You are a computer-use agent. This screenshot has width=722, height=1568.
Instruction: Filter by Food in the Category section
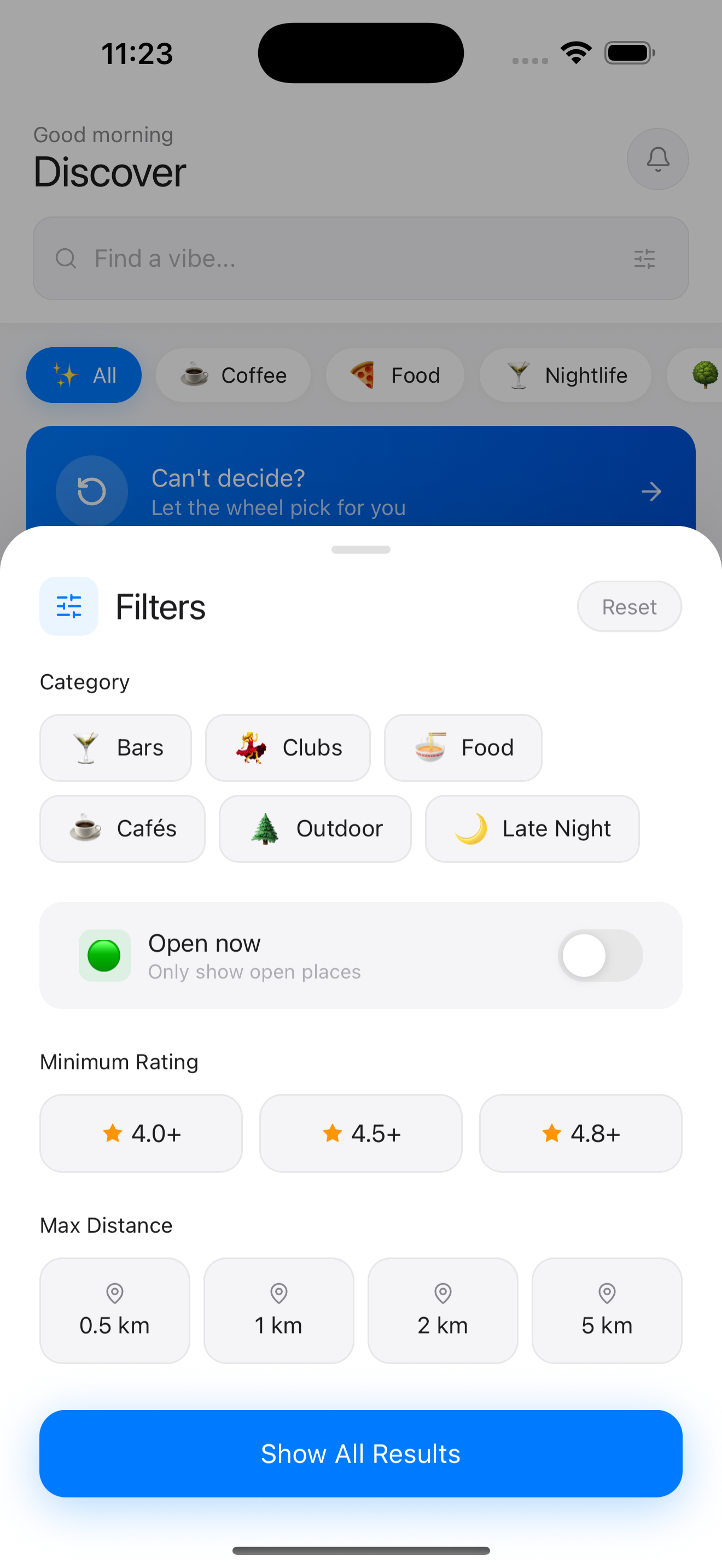tap(463, 747)
